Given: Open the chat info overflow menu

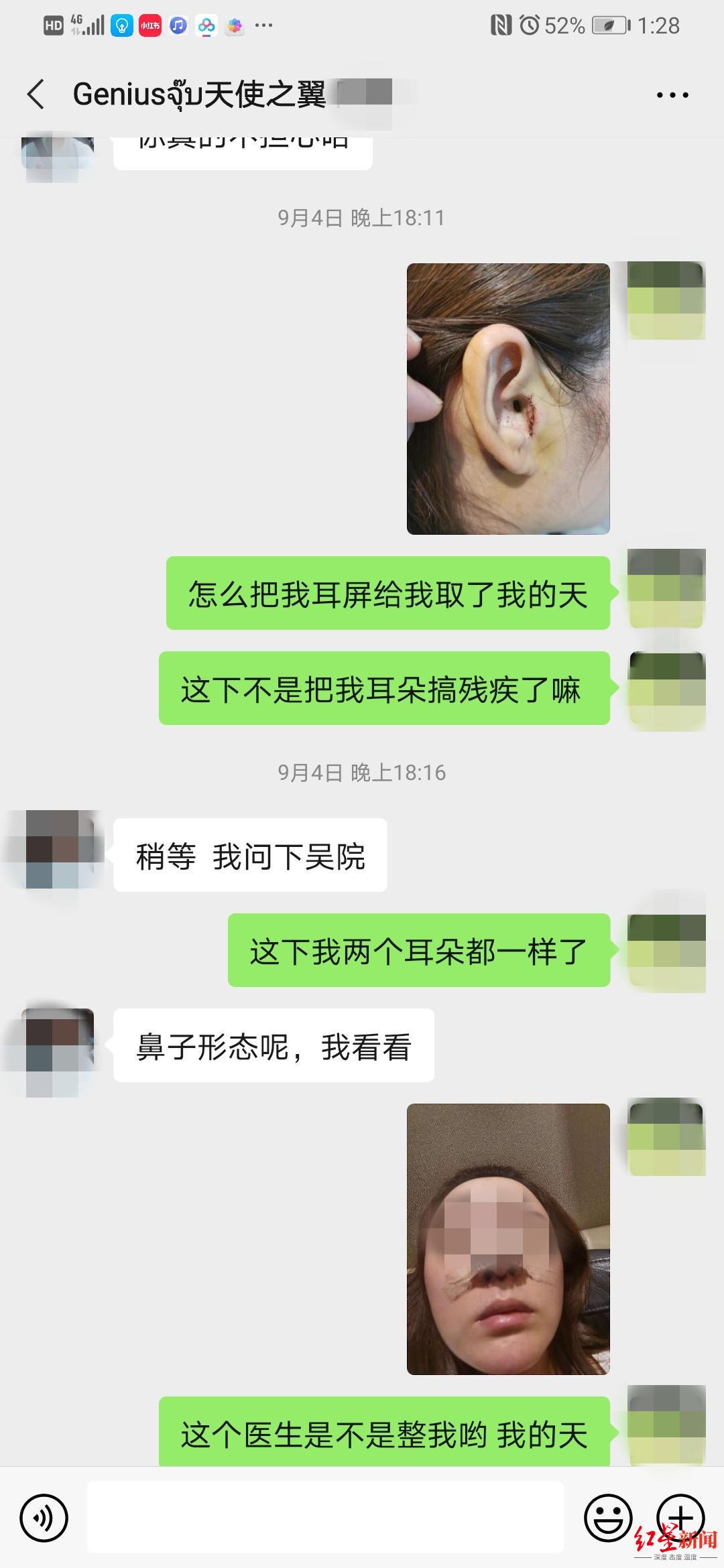Looking at the screenshot, I should pos(672,95).
